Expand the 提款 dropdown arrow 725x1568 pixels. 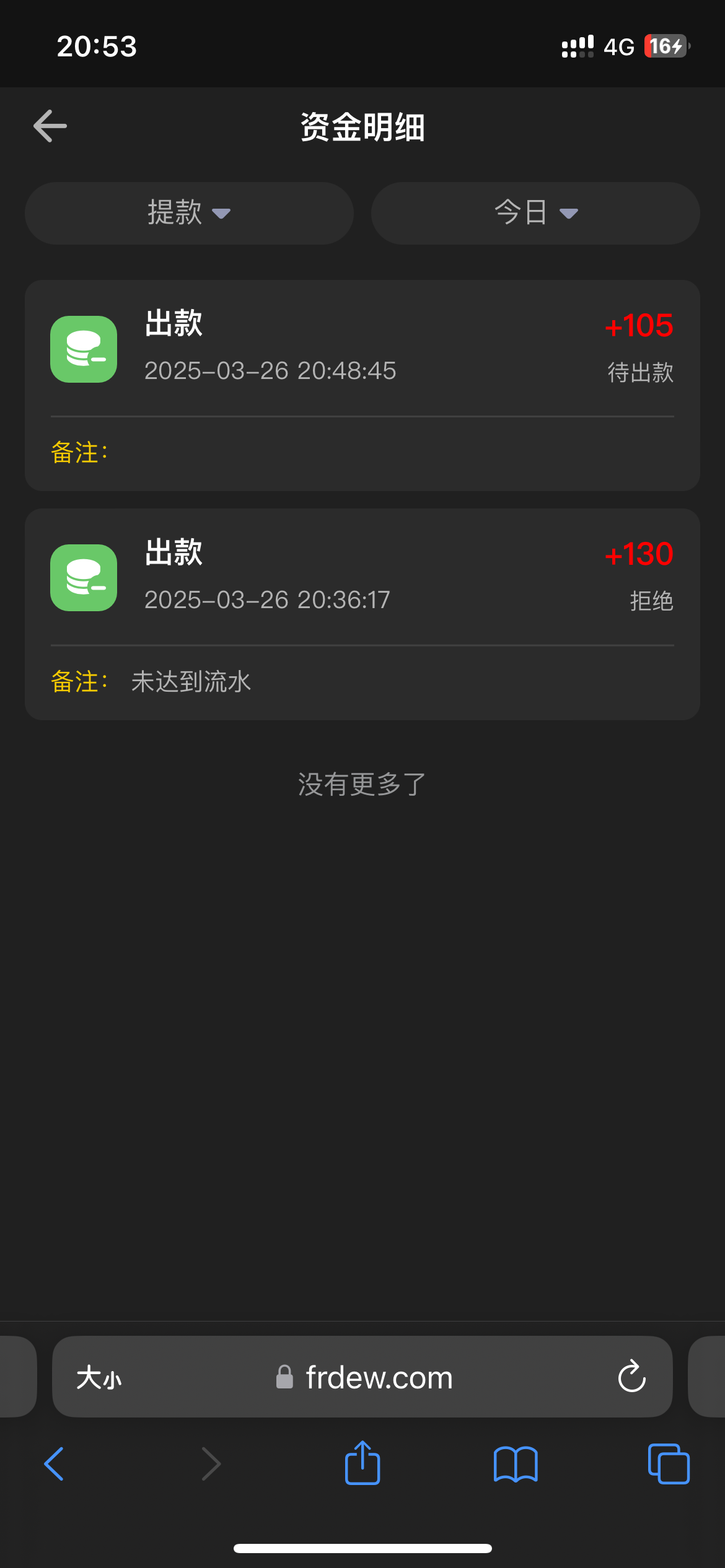pyautogui.click(x=223, y=214)
